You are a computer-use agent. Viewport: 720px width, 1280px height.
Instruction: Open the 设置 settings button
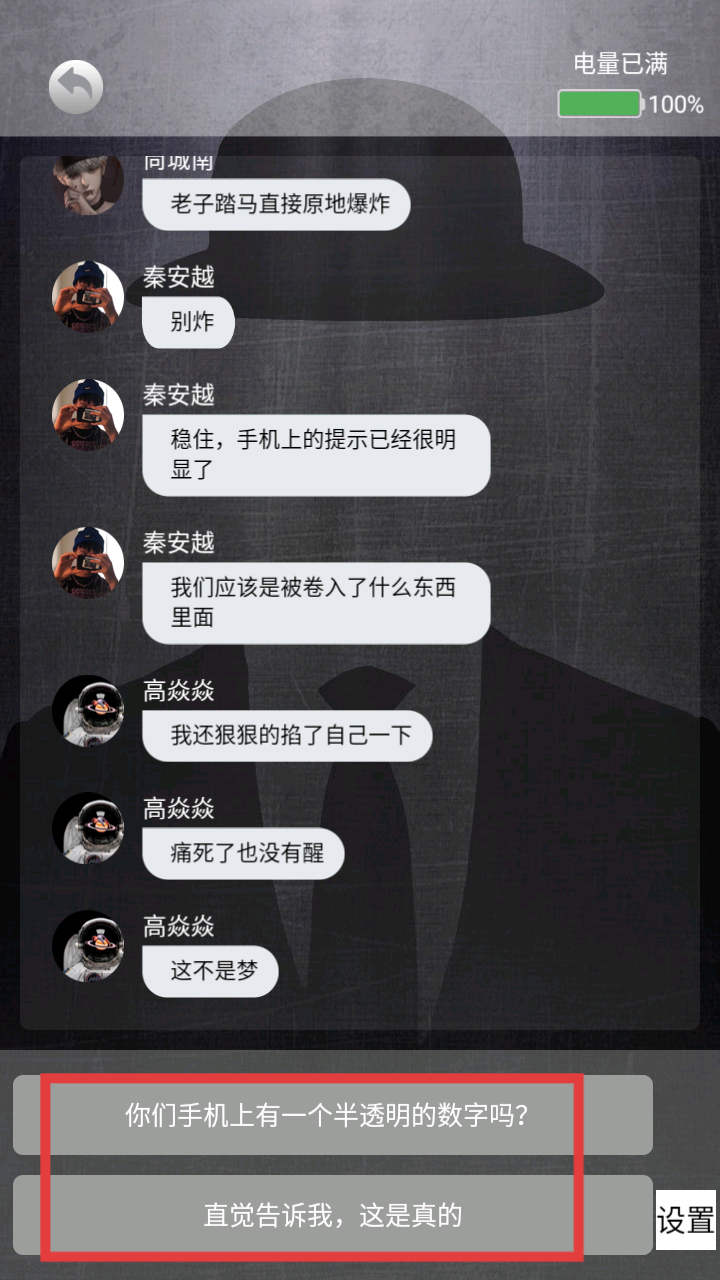click(685, 1219)
